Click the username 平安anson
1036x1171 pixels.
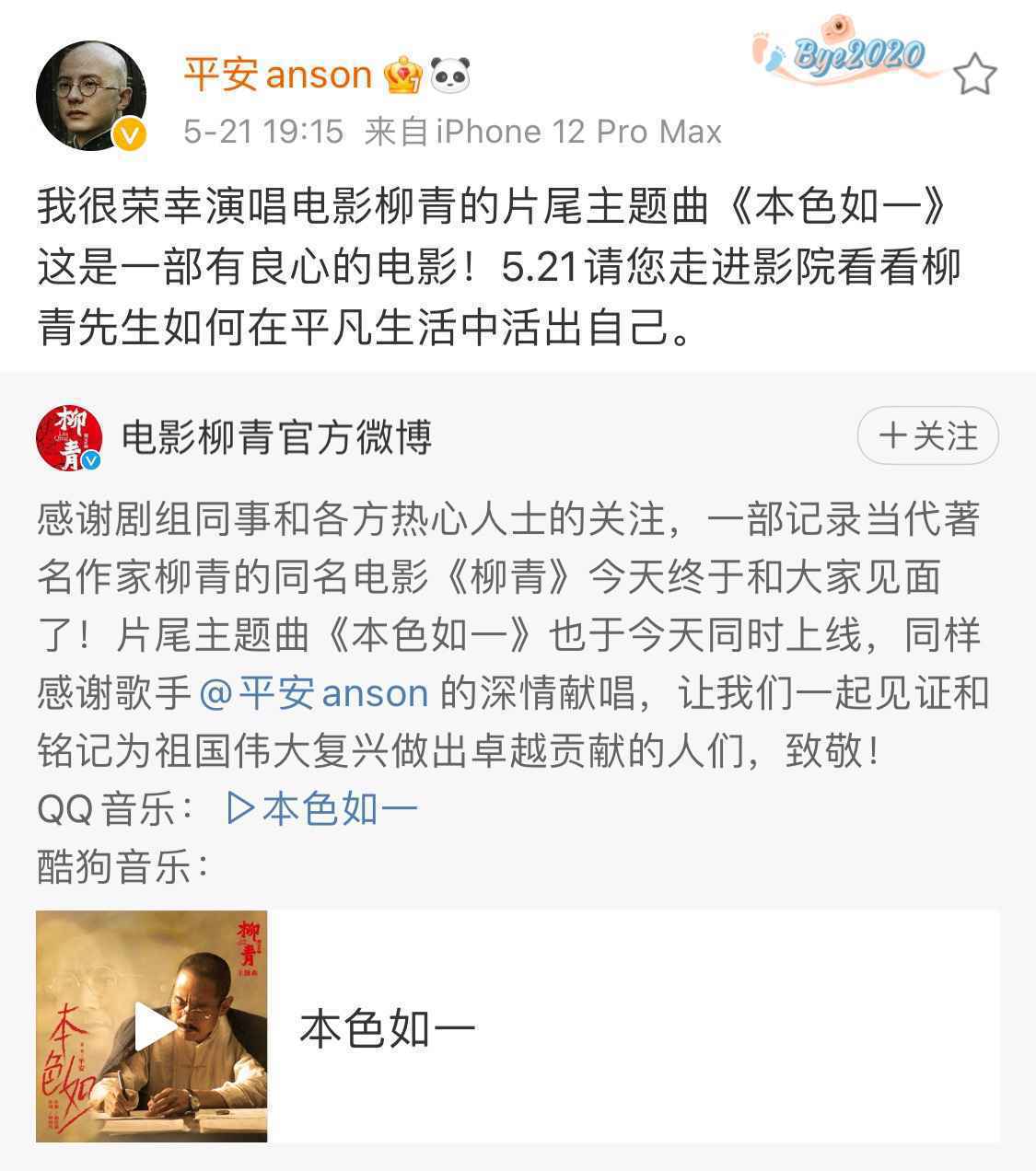click(x=275, y=74)
